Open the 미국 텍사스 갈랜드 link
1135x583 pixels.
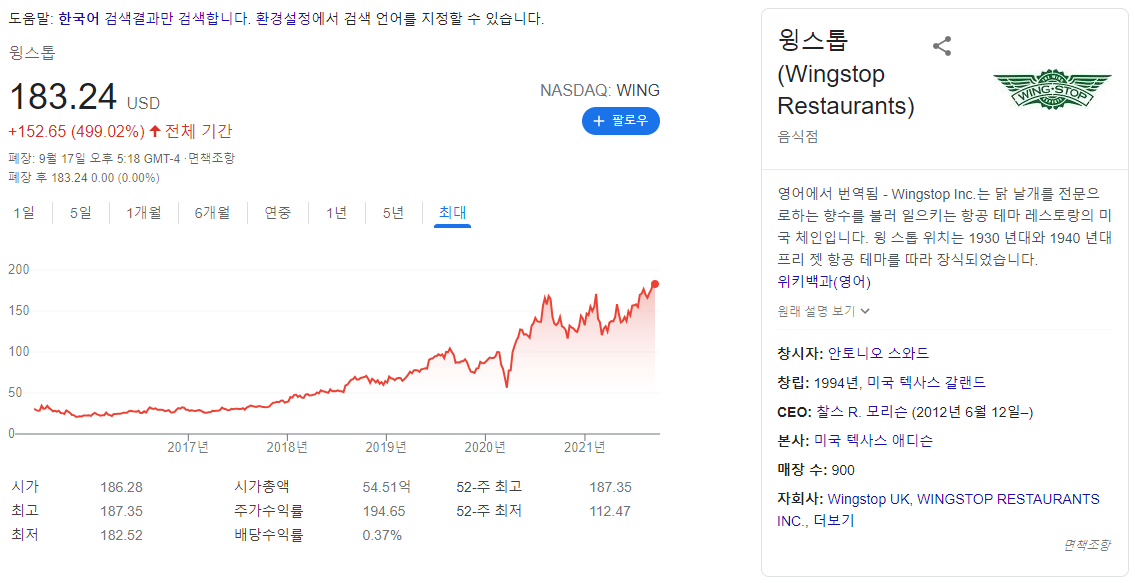(x=926, y=382)
